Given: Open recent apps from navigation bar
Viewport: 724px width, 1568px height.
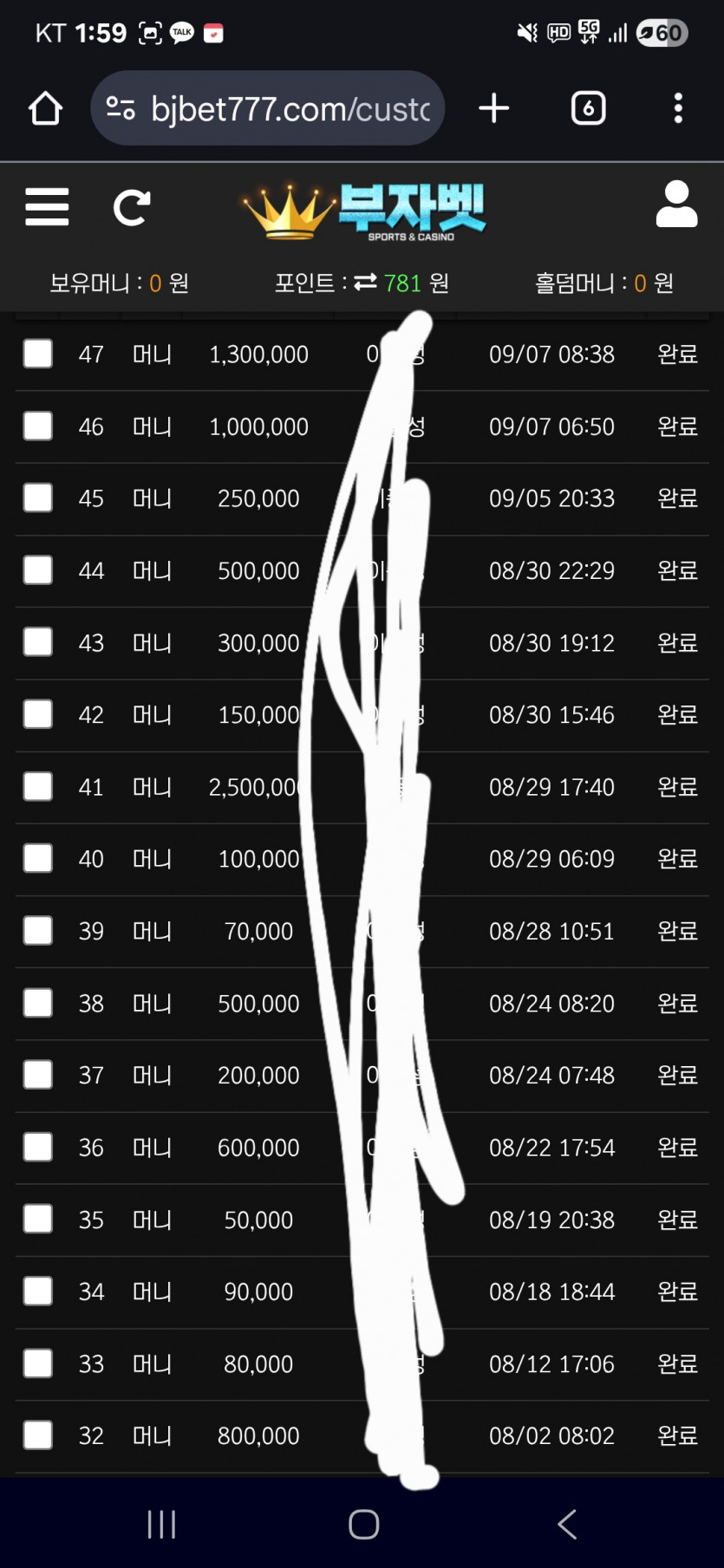Looking at the screenshot, I should pyautogui.click(x=161, y=1524).
